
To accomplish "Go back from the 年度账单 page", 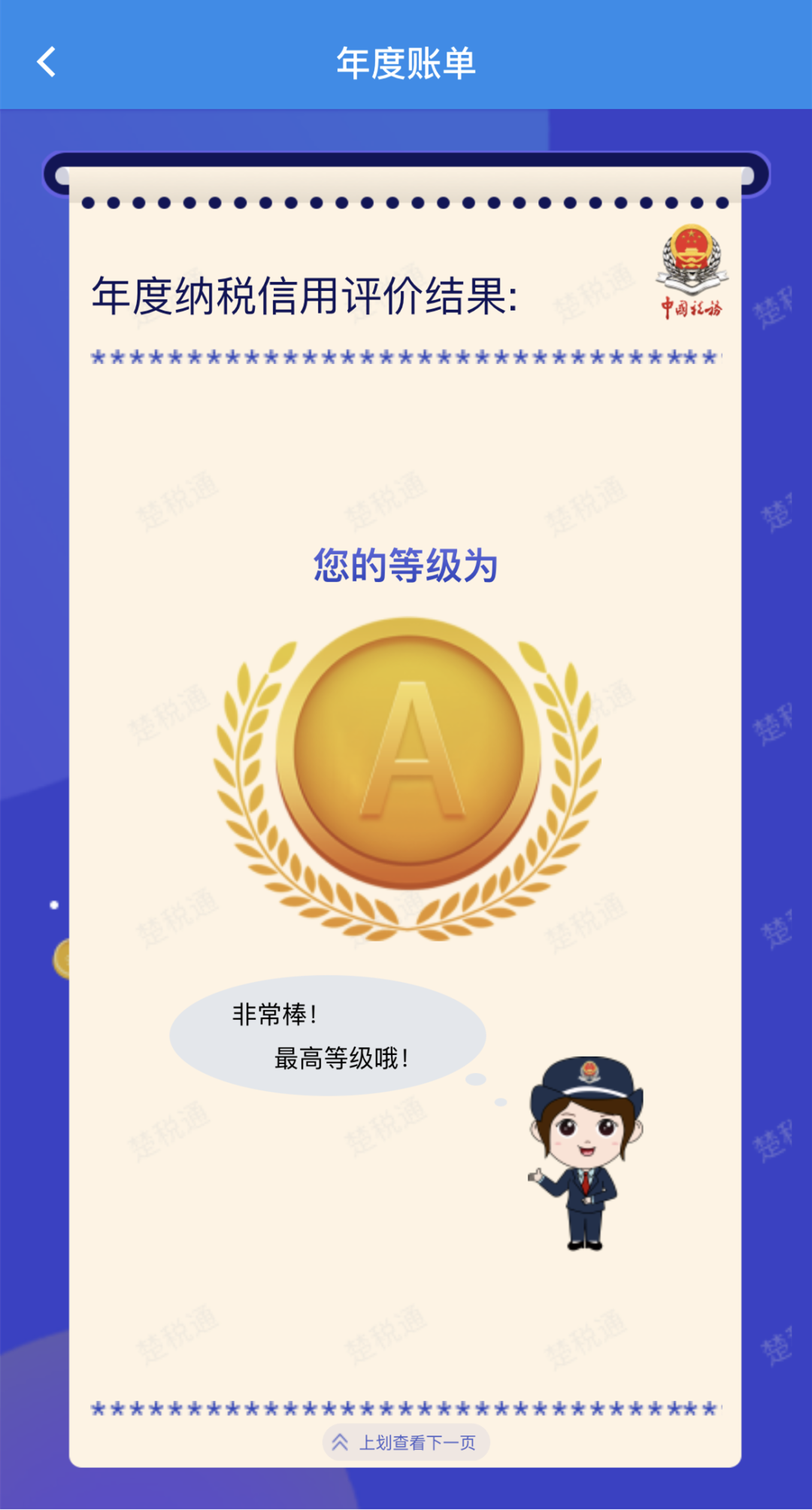I will pyautogui.click(x=47, y=62).
